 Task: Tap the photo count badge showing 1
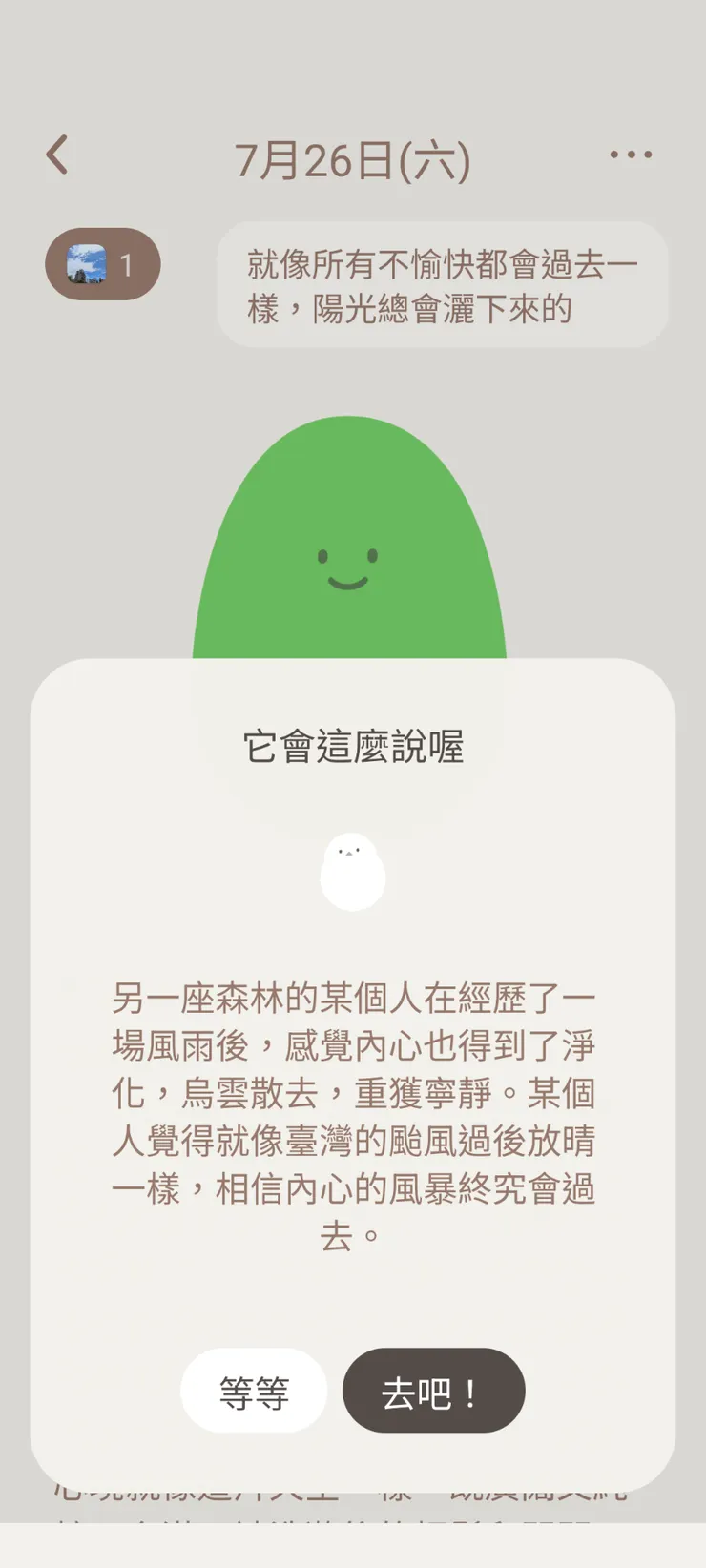click(129, 265)
